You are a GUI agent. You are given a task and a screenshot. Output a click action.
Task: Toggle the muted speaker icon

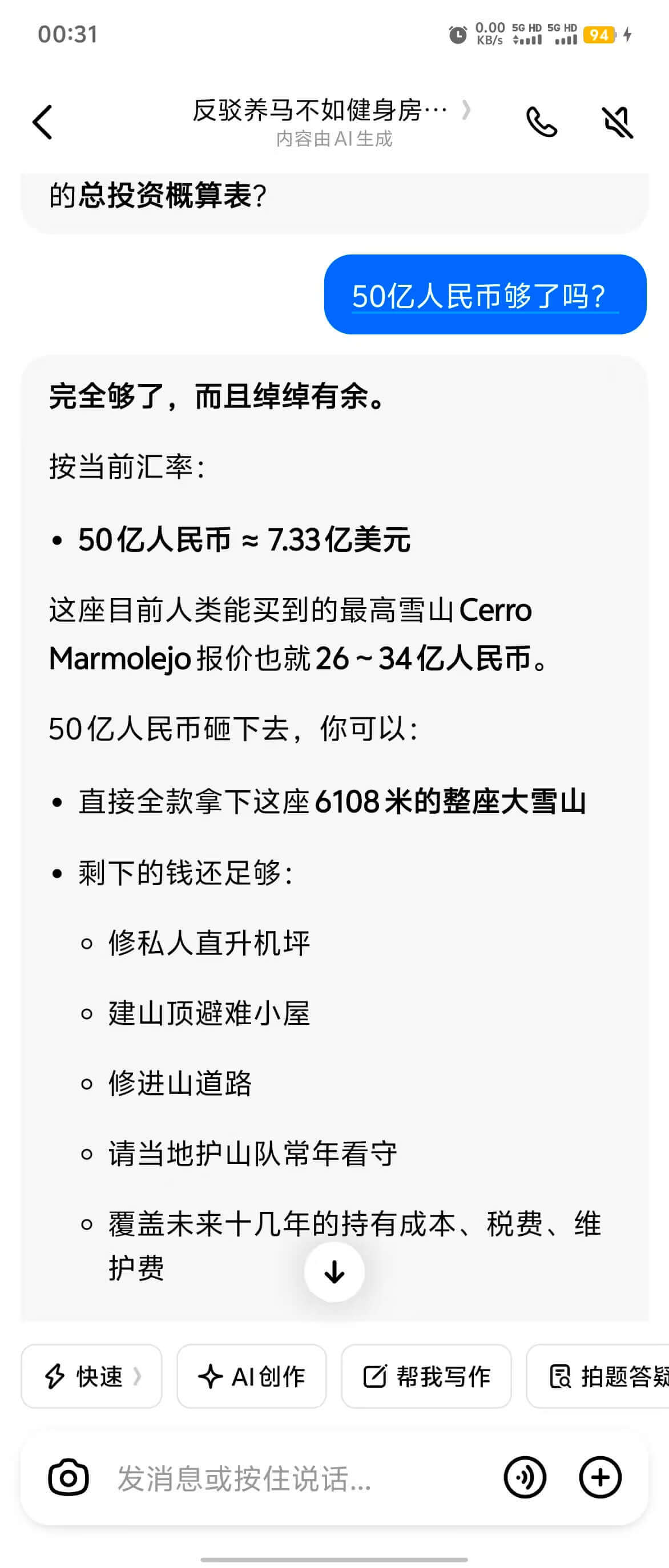[x=617, y=122]
